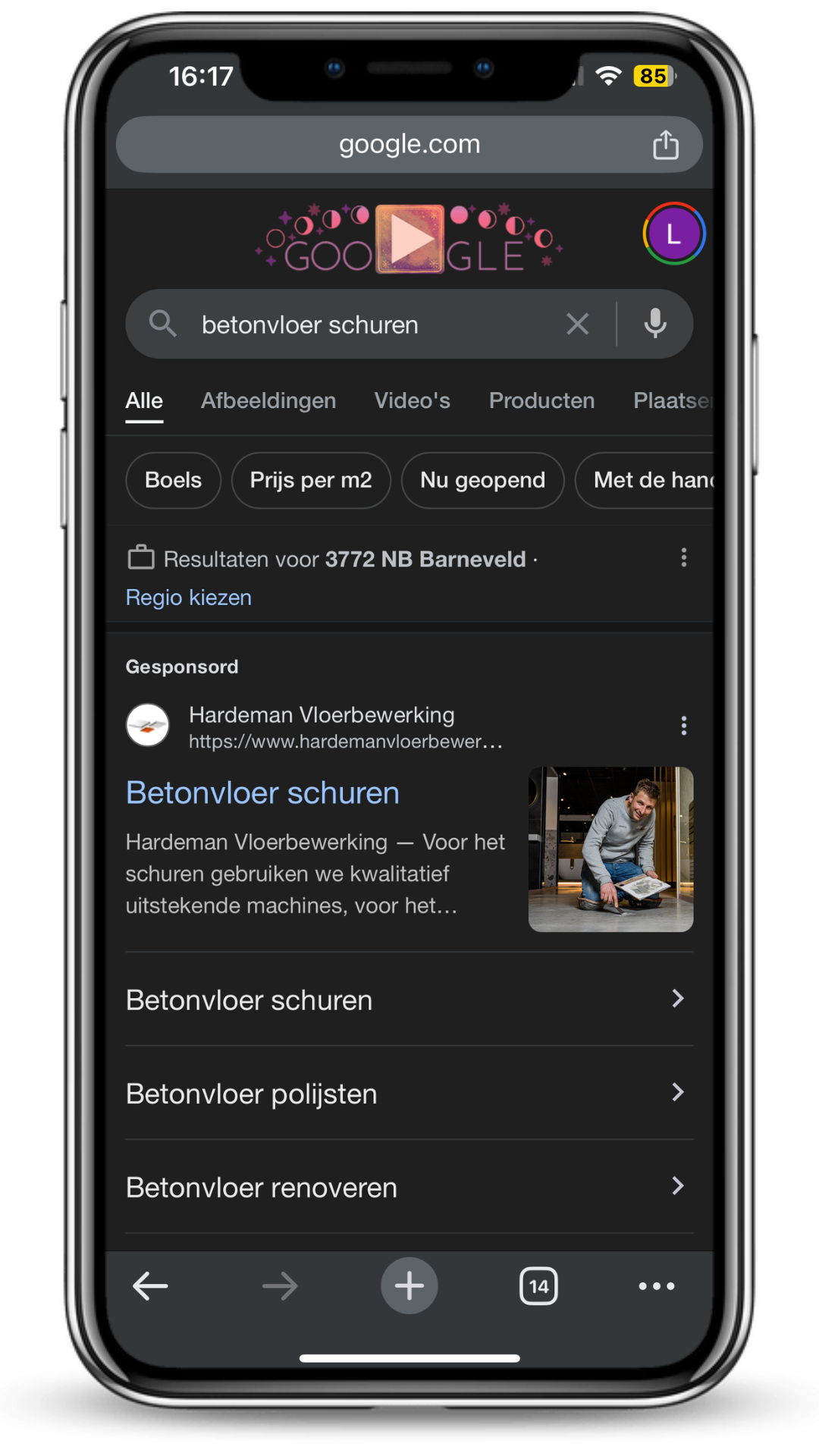Screen dimensions: 819x1456
Task: Select the Prijs per m2 chip
Action: pyautogui.click(x=311, y=480)
